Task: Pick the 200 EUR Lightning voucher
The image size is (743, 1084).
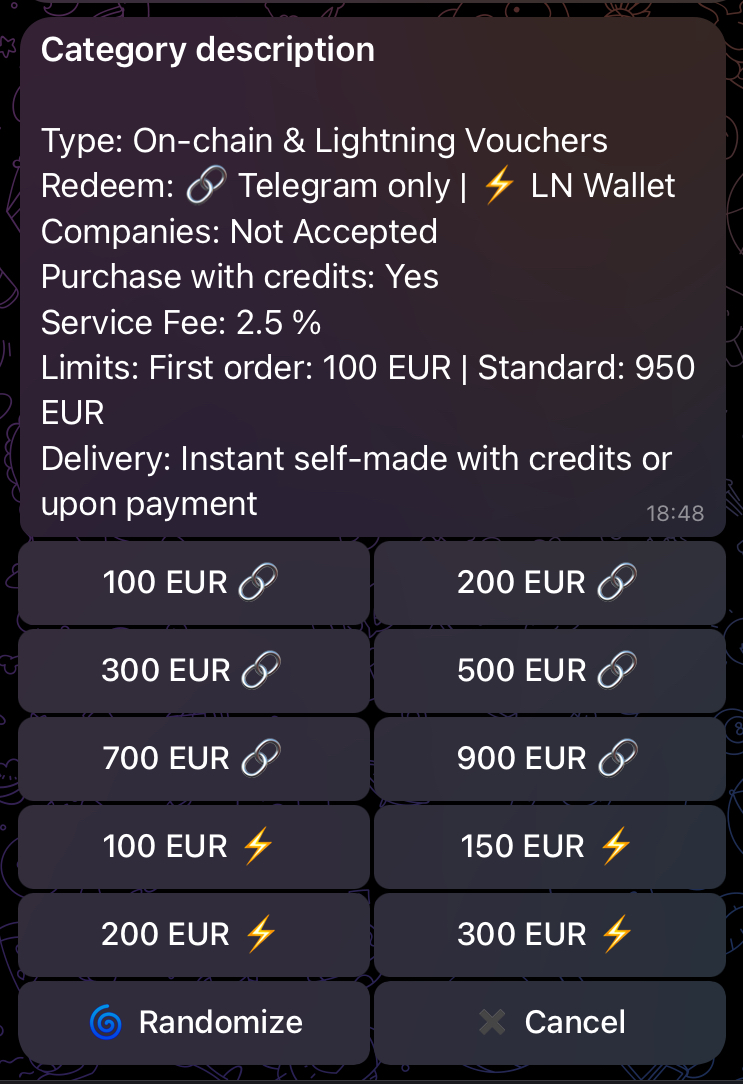Action: (193, 934)
